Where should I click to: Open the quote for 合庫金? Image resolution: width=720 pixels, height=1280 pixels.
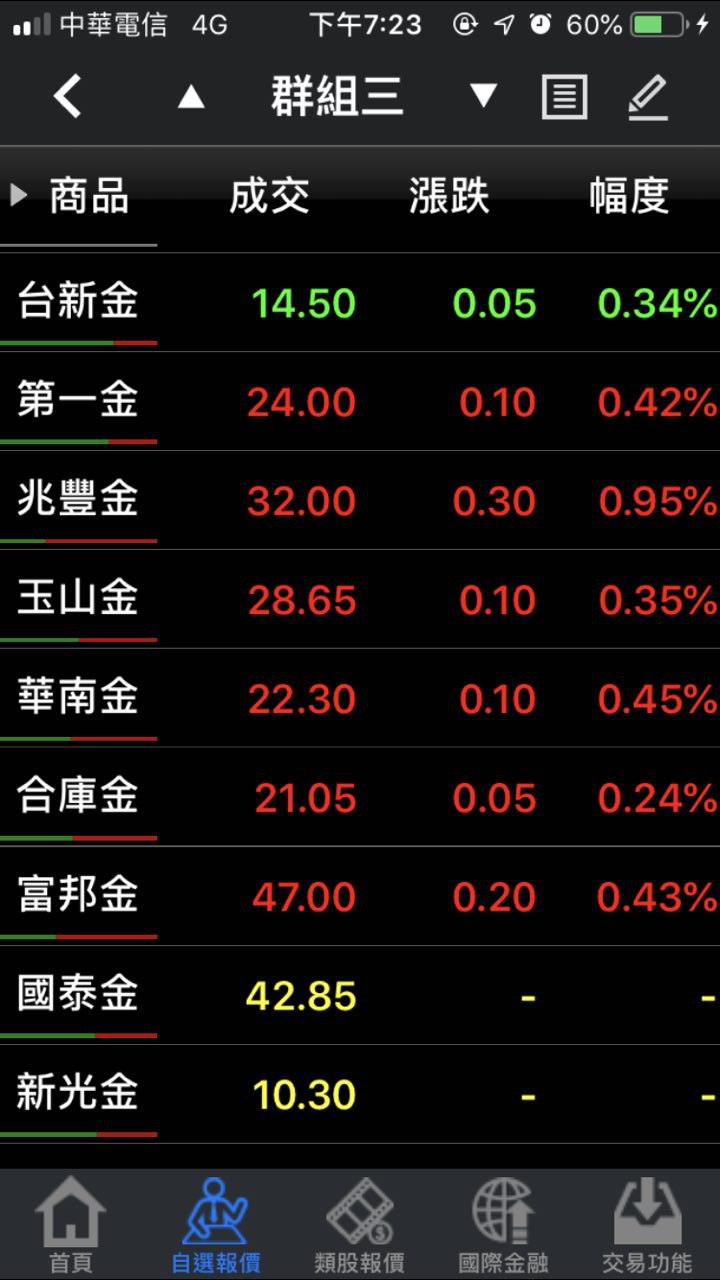[78, 797]
